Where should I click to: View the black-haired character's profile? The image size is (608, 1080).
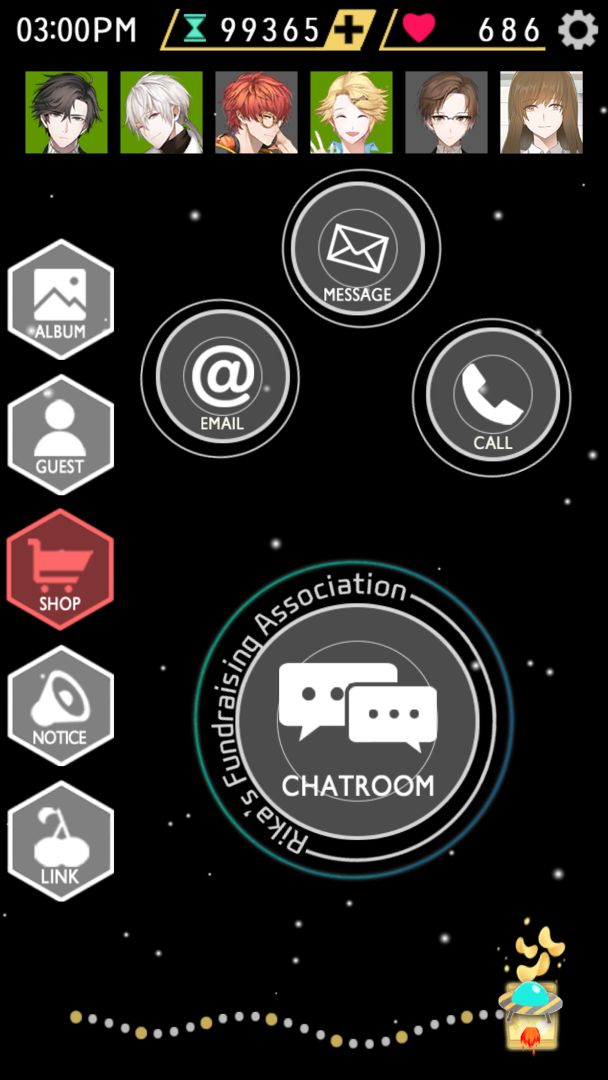(x=66, y=112)
